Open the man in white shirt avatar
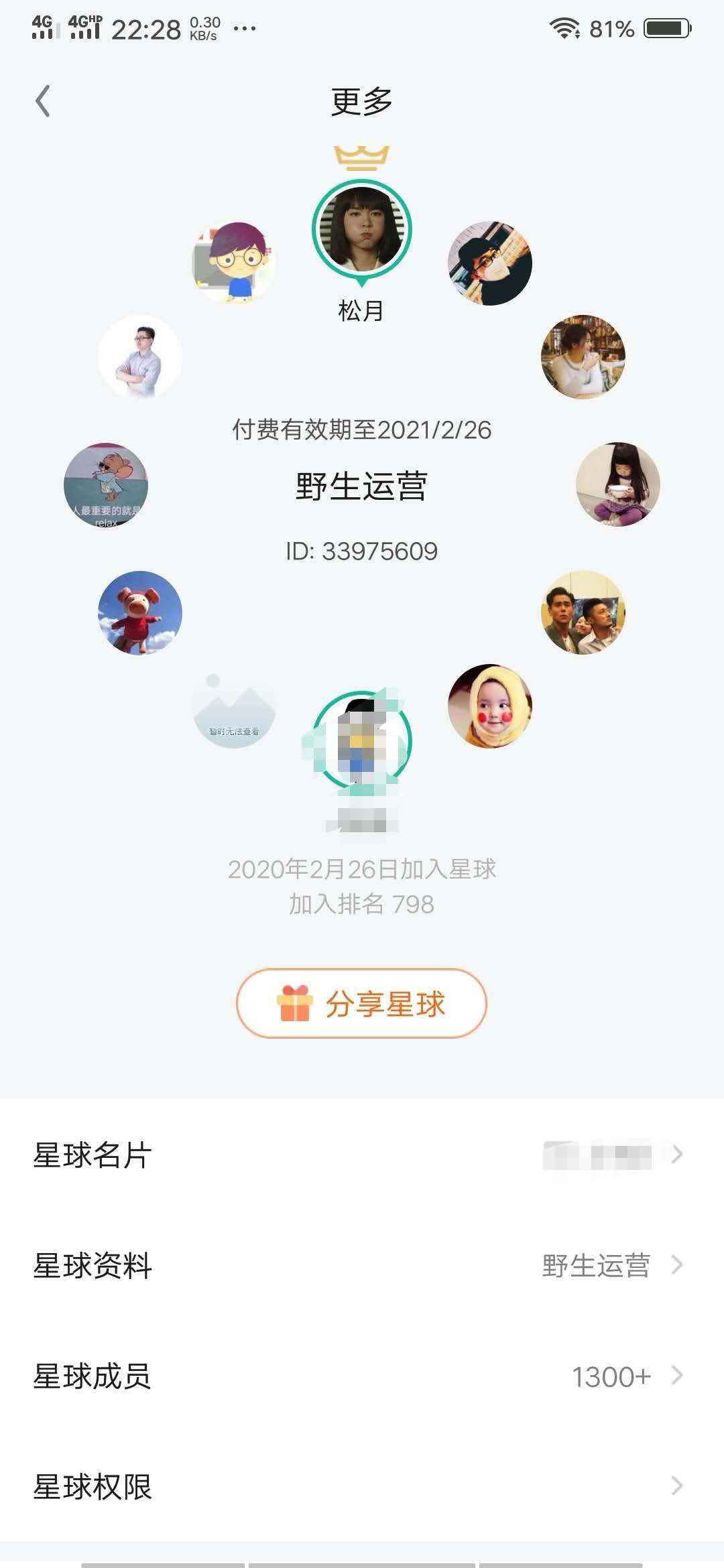The image size is (724, 1568). click(x=139, y=357)
